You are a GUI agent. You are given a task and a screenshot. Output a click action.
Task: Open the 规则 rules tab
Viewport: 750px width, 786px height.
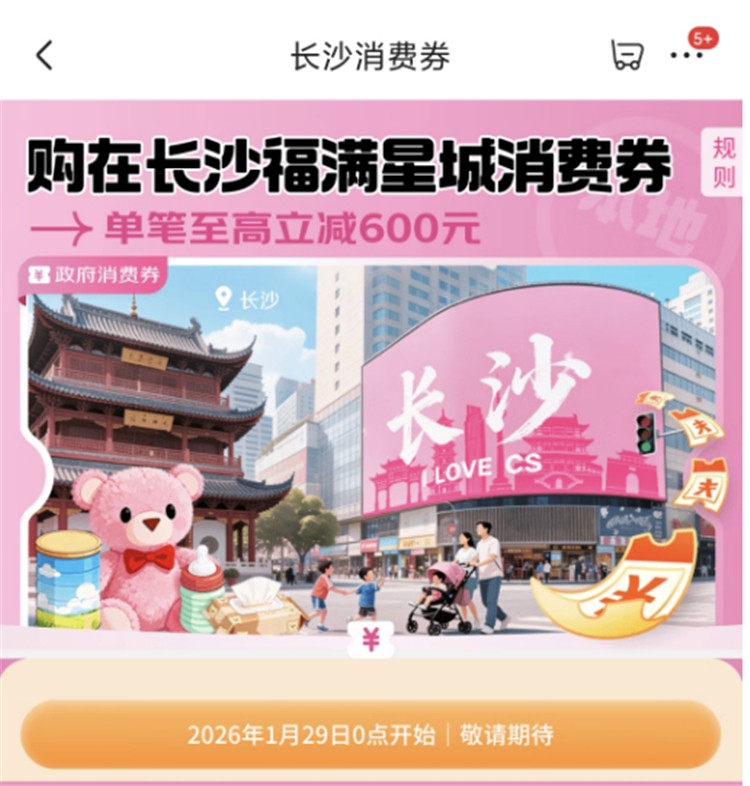(722, 163)
